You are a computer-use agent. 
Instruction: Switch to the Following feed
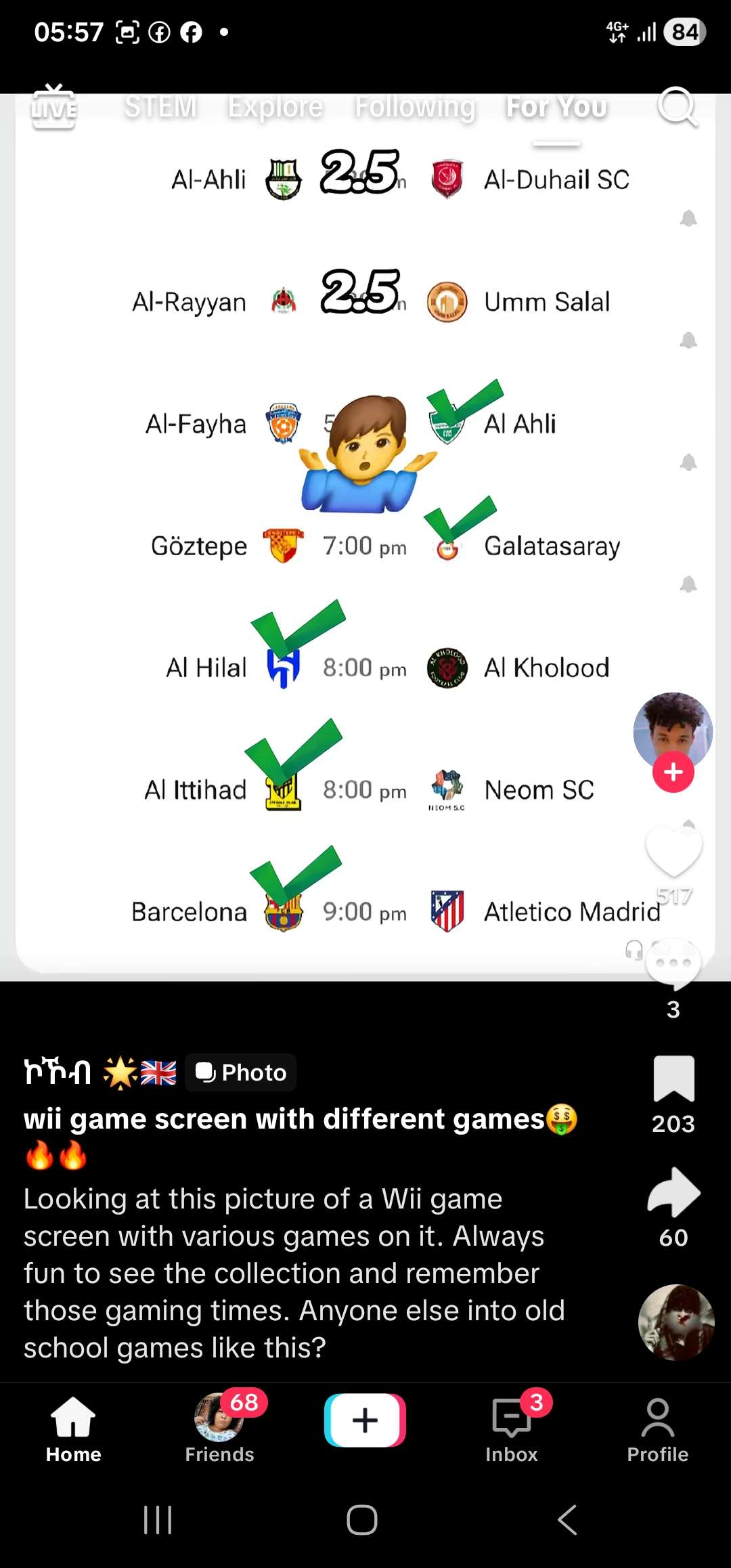tap(415, 107)
